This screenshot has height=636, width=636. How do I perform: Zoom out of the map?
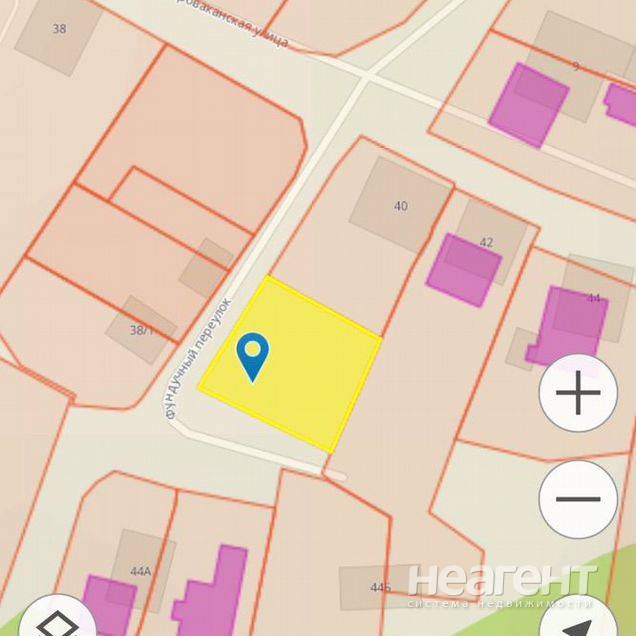point(577,498)
